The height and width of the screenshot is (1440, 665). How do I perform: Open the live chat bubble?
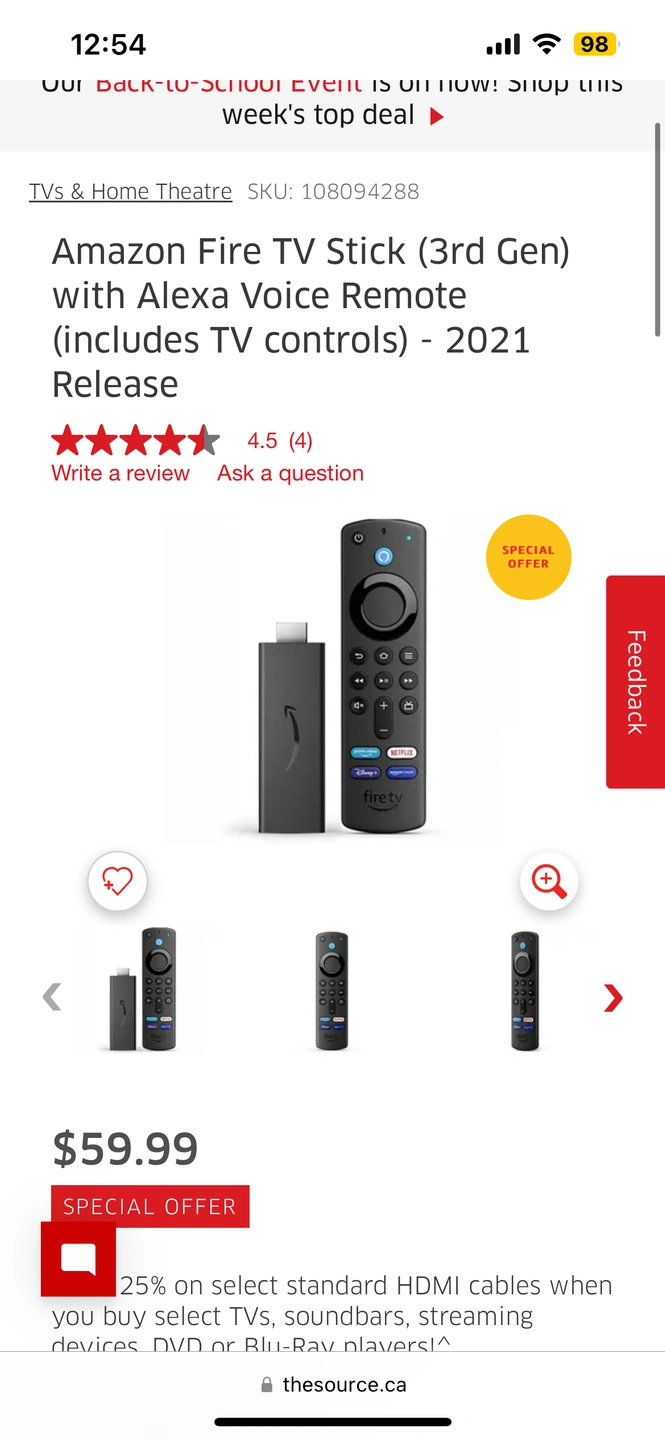tap(78, 1259)
